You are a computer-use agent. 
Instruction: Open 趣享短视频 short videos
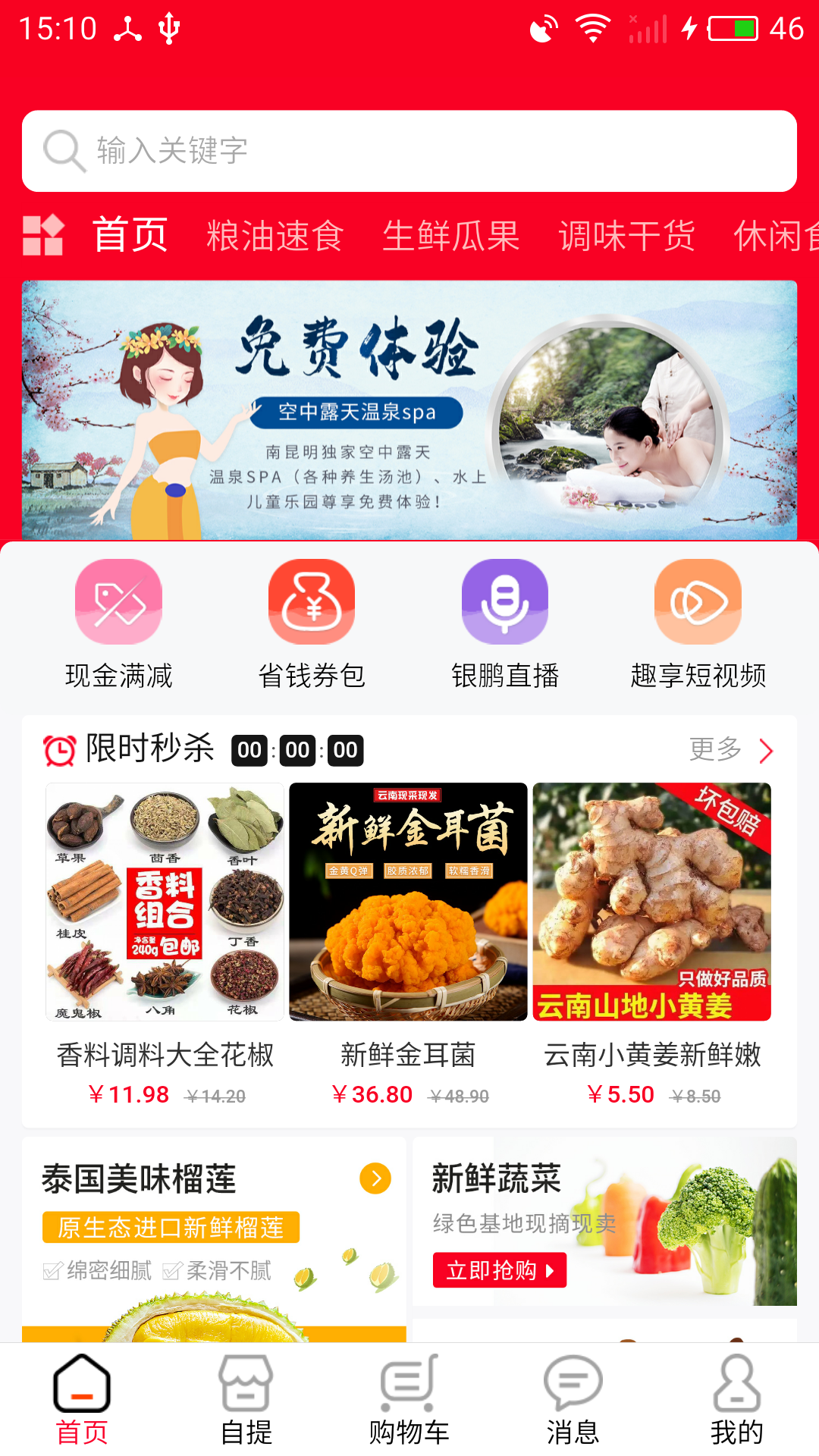pyautogui.click(x=698, y=623)
